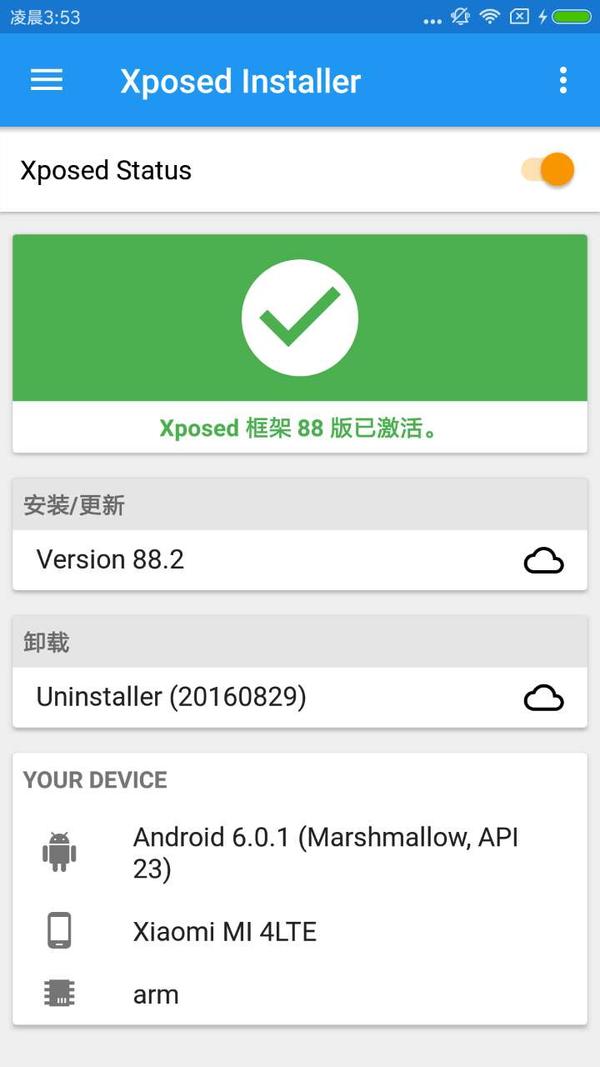Toggle the Xposed Status switch
This screenshot has width=600, height=1067.
pos(548,170)
